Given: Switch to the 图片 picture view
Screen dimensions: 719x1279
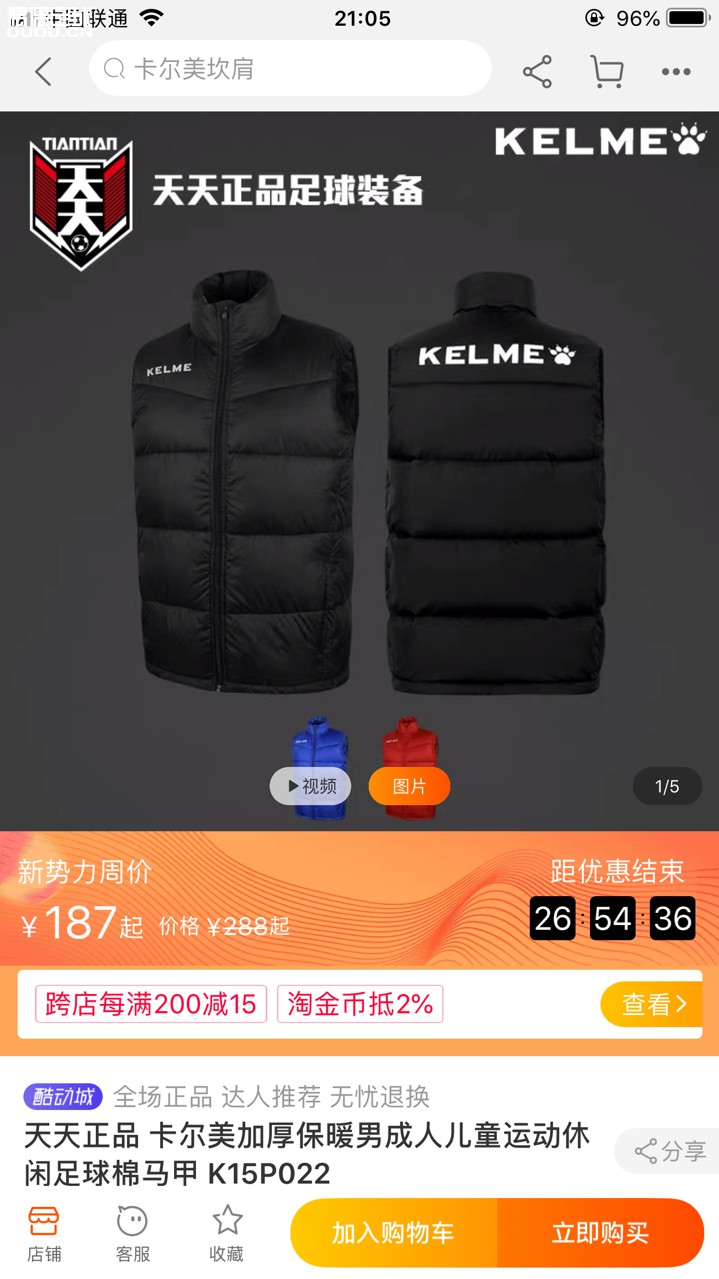Looking at the screenshot, I should pyautogui.click(x=409, y=787).
